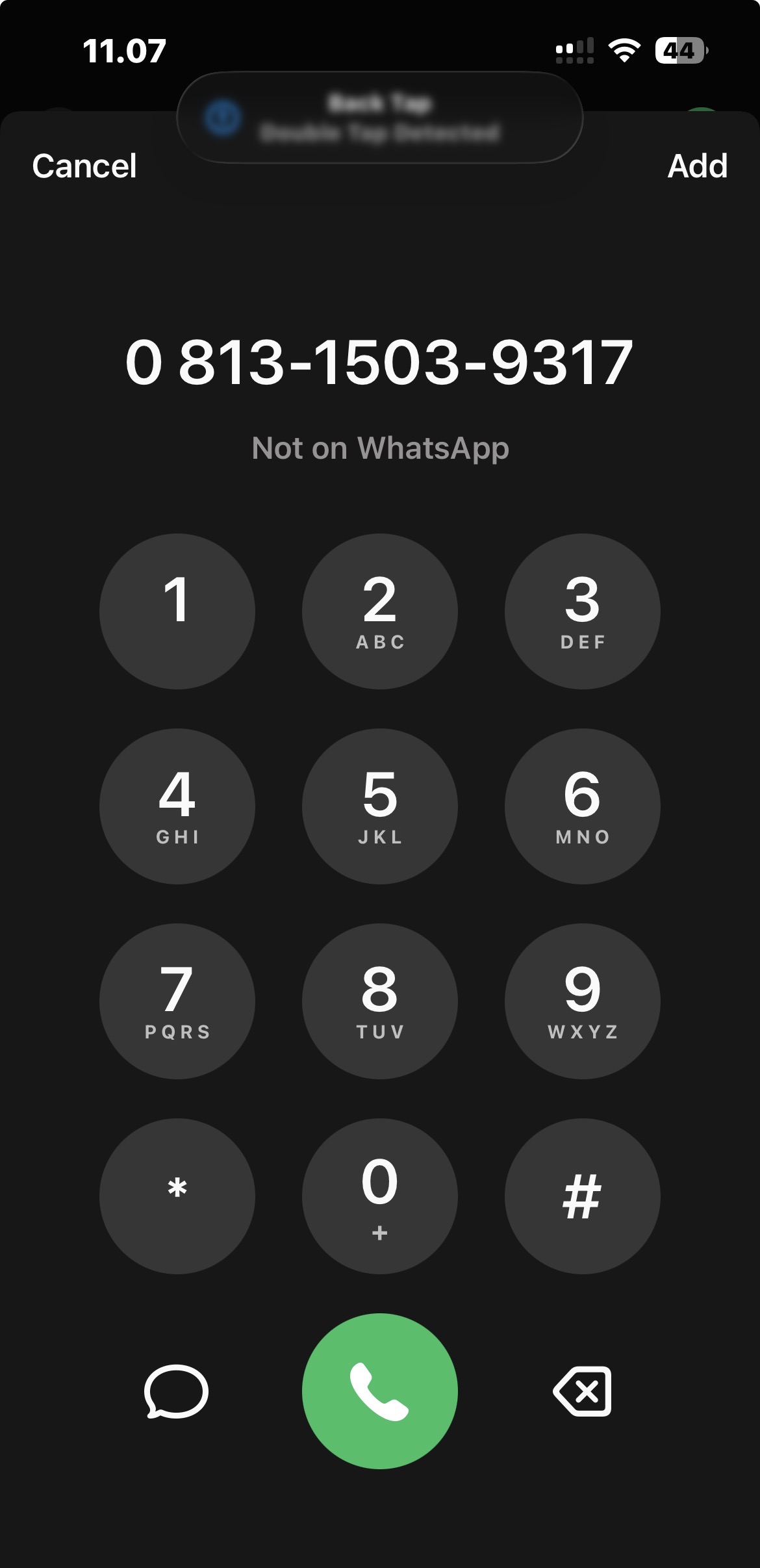The height and width of the screenshot is (1568, 760).
Task: Delete the last digit entered
Action: [x=582, y=1391]
